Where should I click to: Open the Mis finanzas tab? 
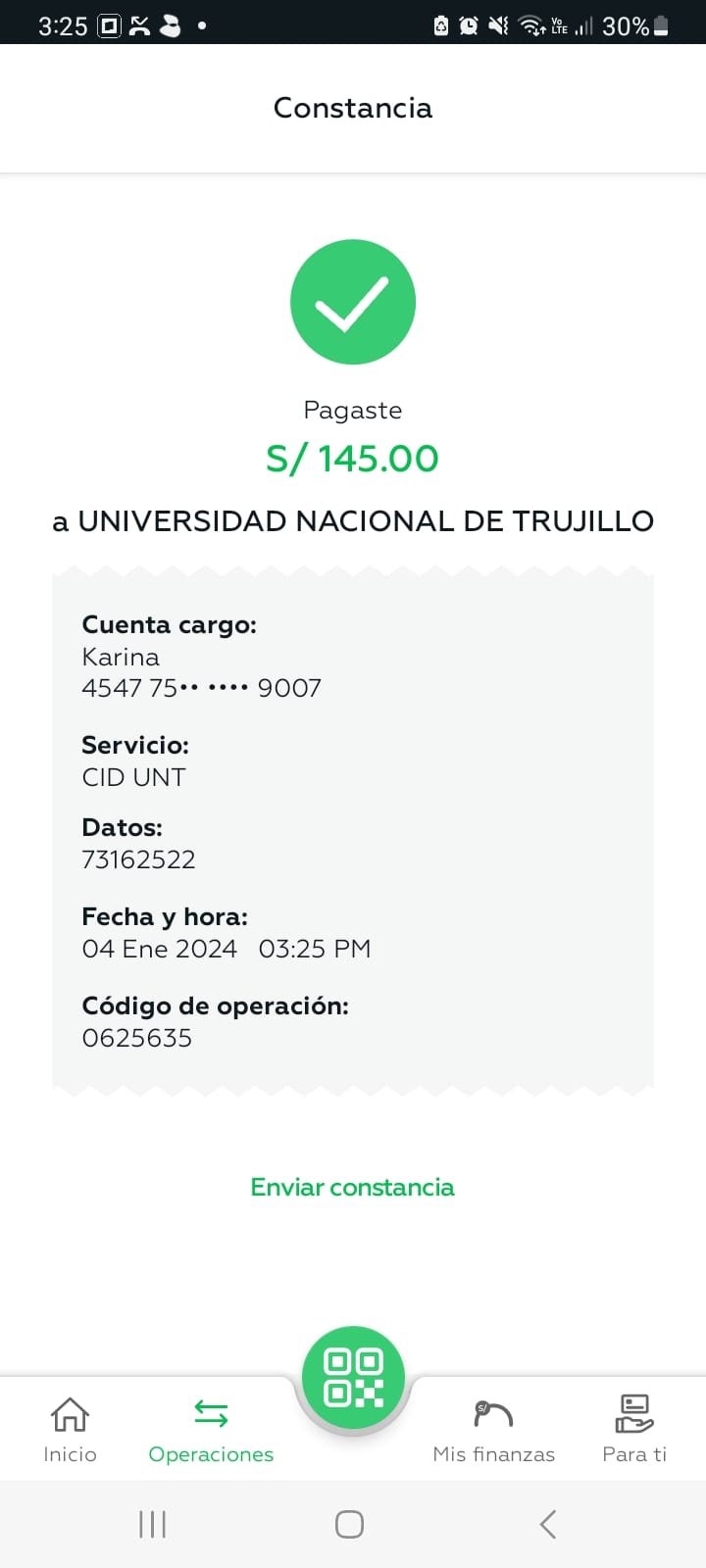coord(493,1429)
